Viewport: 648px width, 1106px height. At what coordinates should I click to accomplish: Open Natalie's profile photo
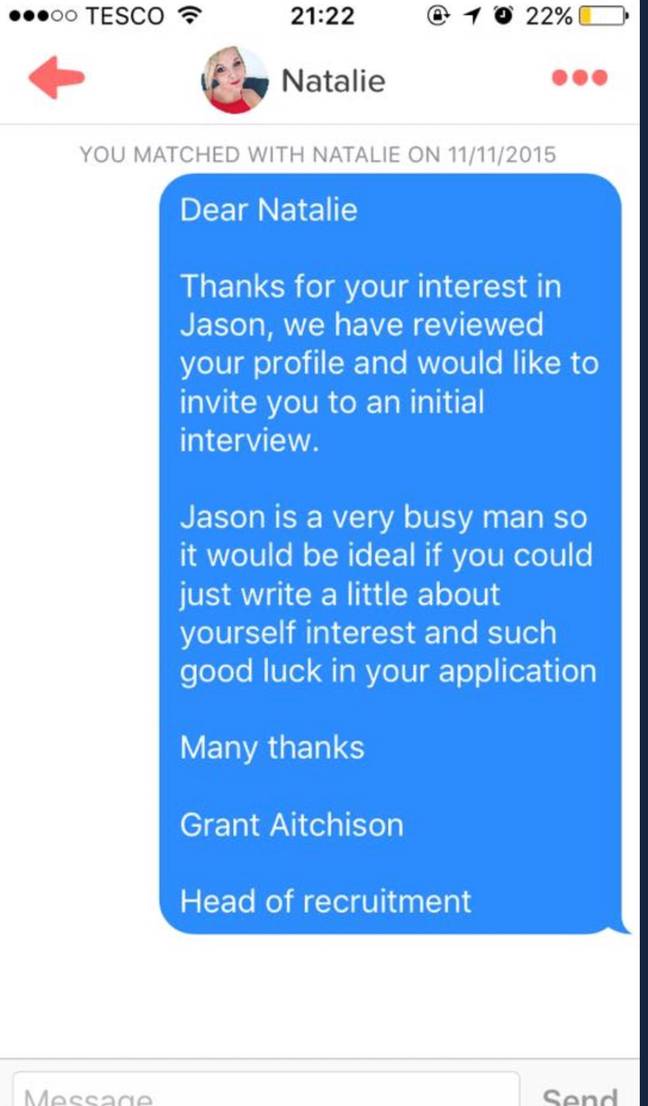click(235, 80)
